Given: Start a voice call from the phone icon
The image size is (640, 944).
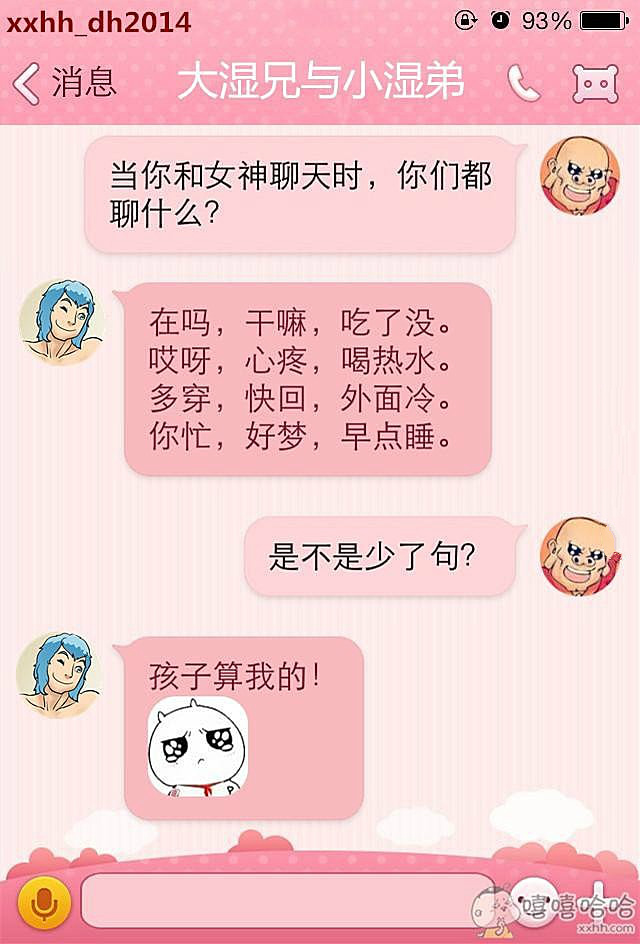Looking at the screenshot, I should tap(523, 83).
